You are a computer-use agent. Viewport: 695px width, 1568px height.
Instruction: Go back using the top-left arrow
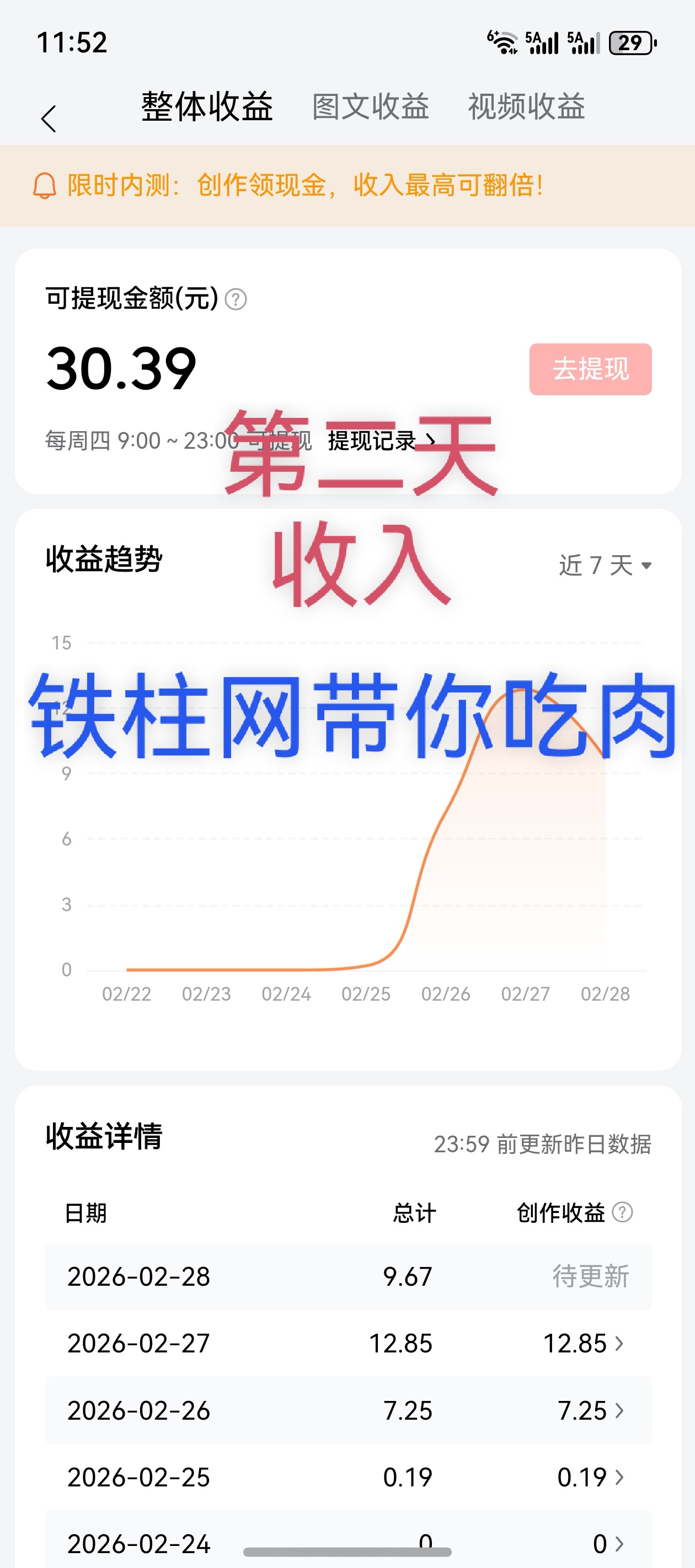(x=49, y=118)
